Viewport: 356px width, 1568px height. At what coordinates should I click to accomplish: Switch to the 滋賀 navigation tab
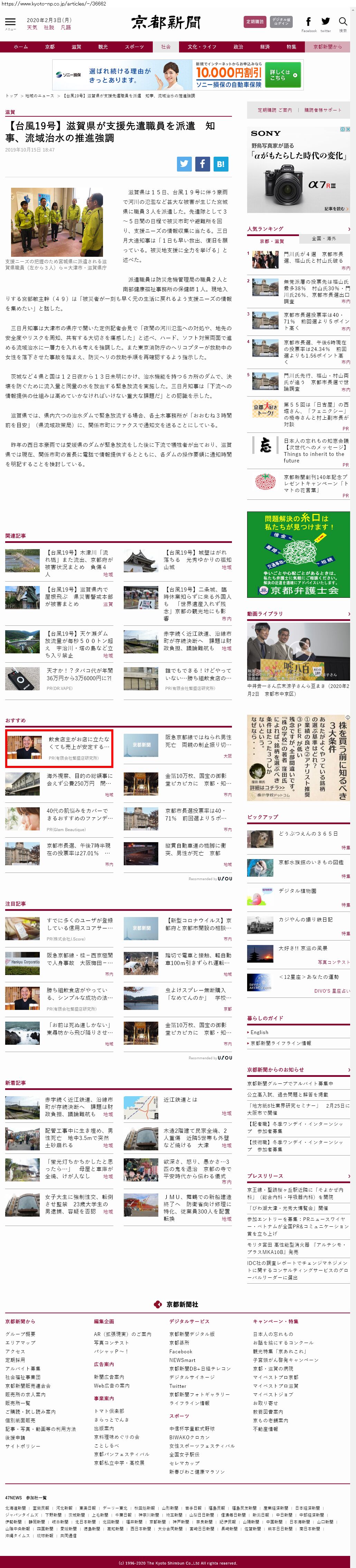click(76, 47)
